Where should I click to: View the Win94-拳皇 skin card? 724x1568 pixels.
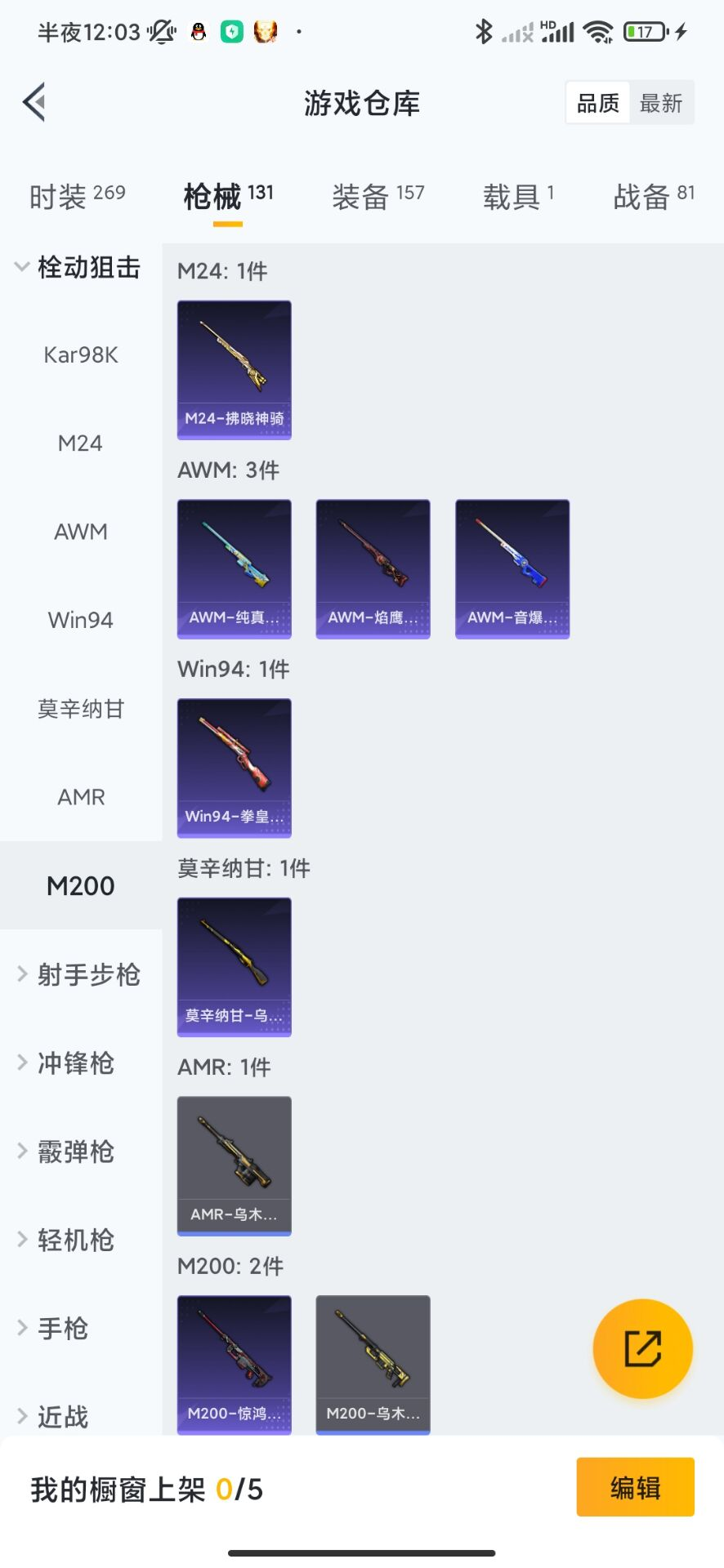(235, 768)
